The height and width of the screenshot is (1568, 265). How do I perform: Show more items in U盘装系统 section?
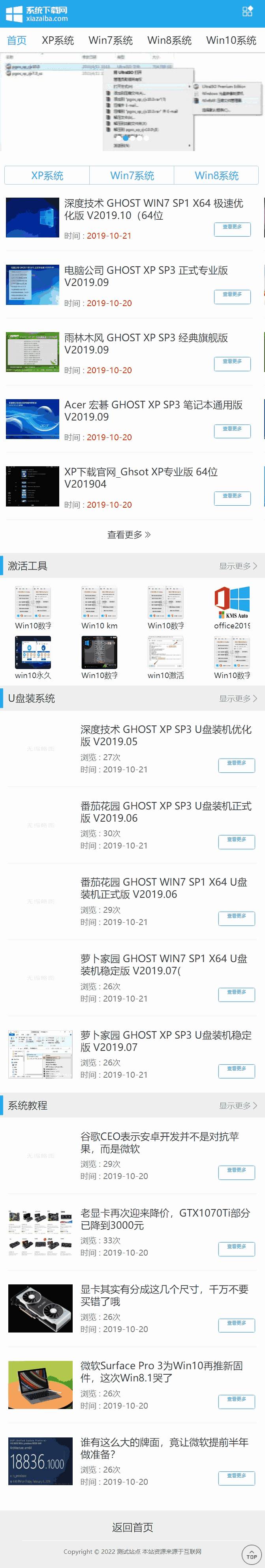[238, 698]
